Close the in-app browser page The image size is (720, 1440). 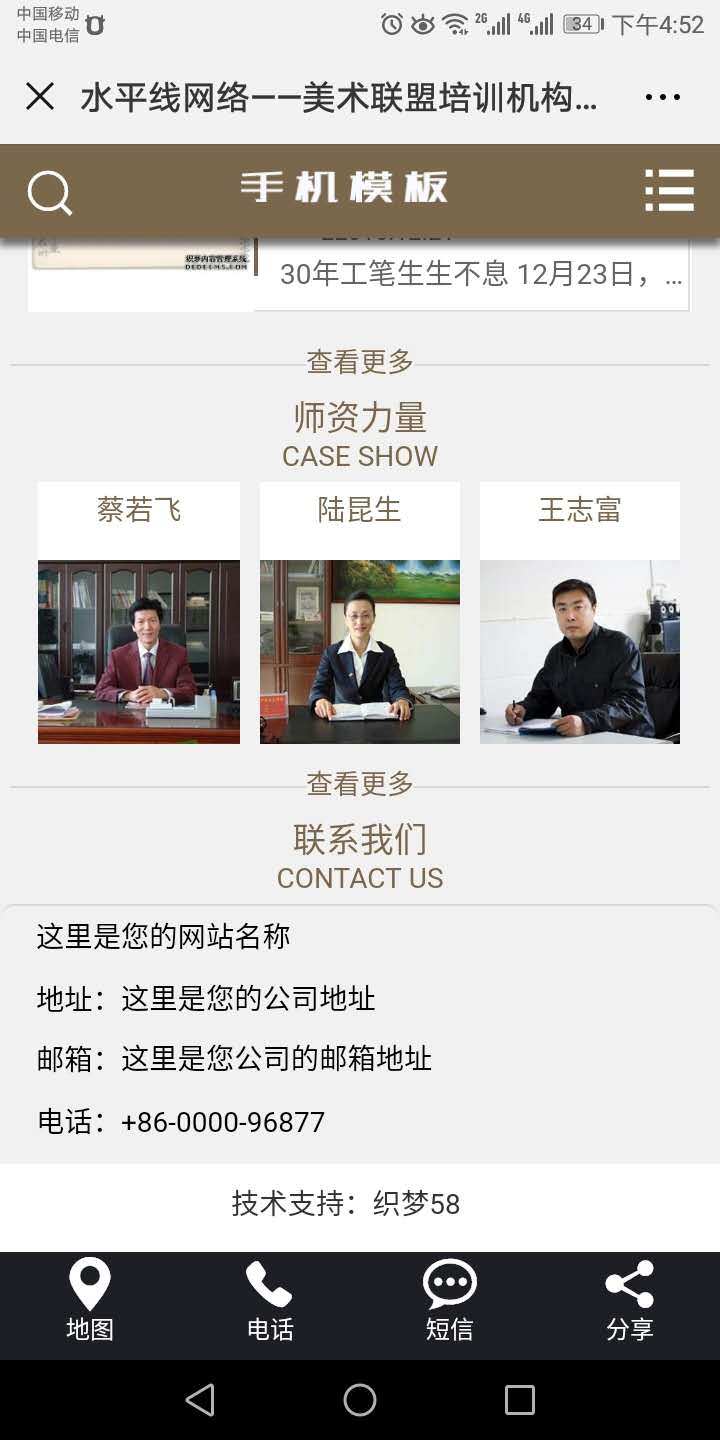tap(40, 97)
